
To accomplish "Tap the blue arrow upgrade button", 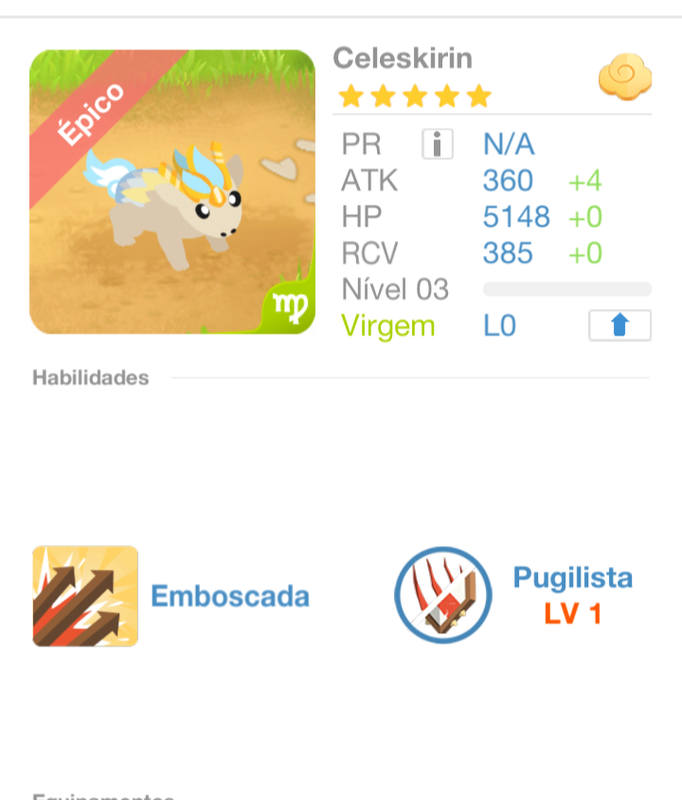I will (x=619, y=326).
